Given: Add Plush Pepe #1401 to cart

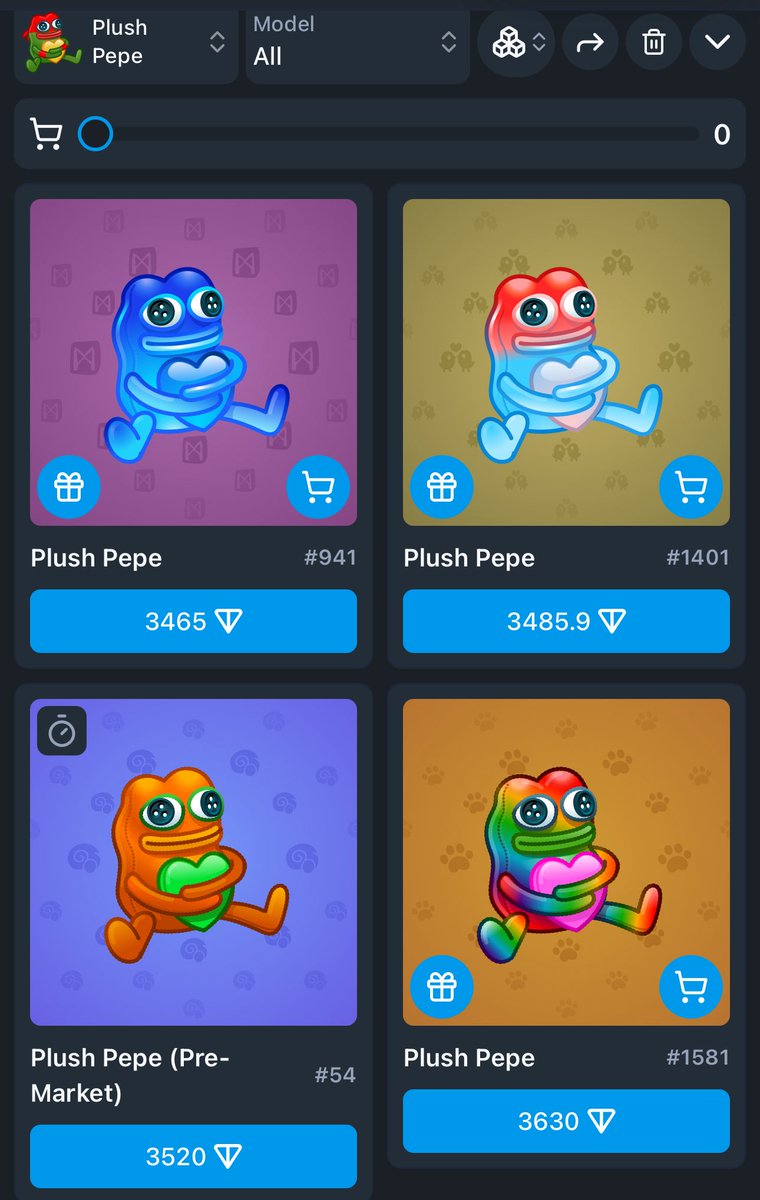Looking at the screenshot, I should (690, 487).
